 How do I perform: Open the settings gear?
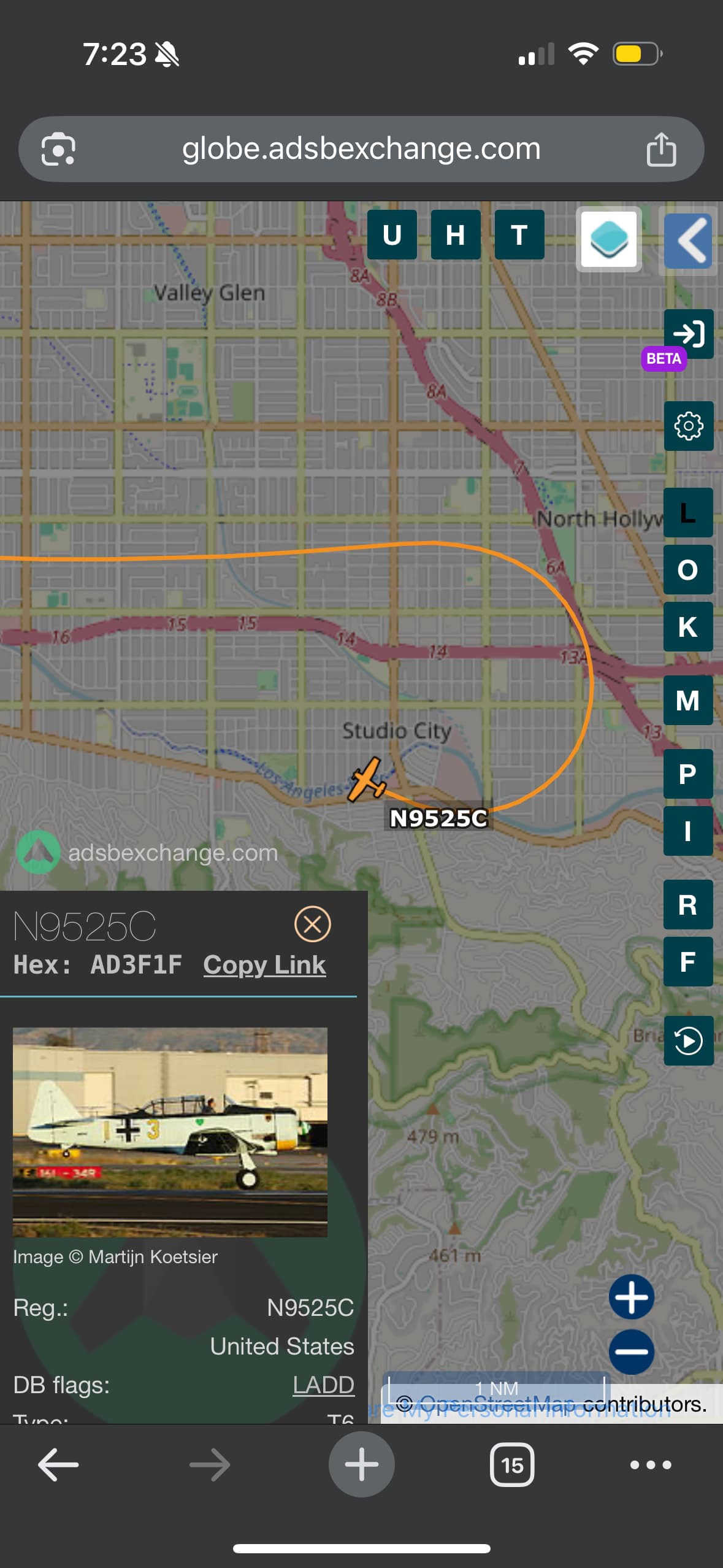[x=688, y=426]
